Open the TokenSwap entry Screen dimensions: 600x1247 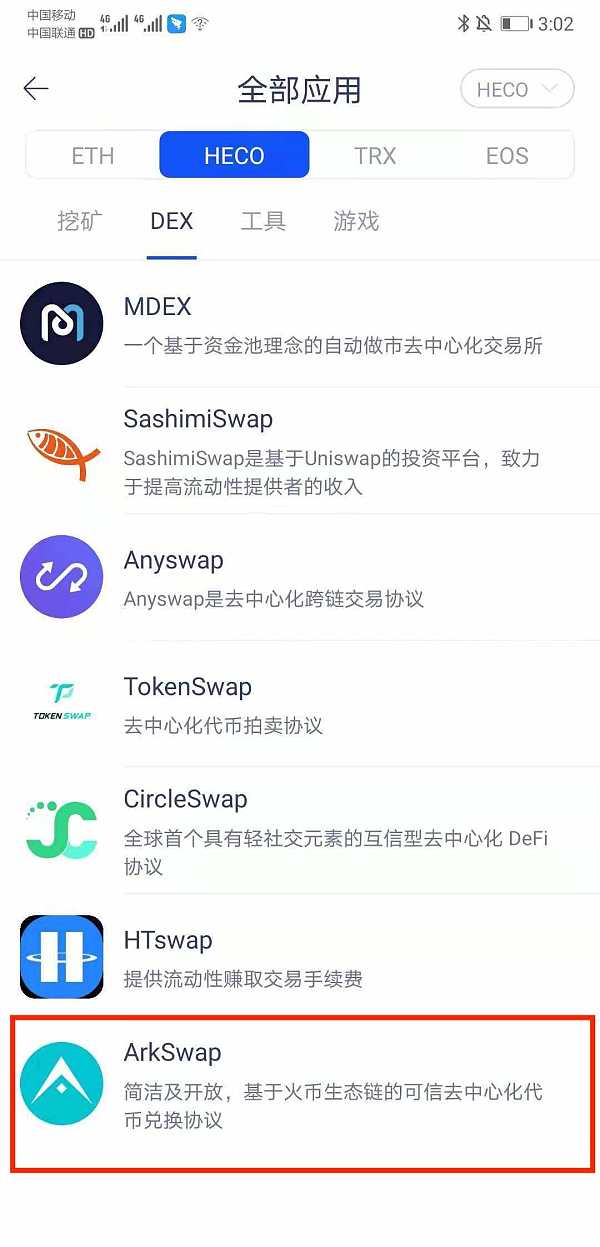coord(300,703)
